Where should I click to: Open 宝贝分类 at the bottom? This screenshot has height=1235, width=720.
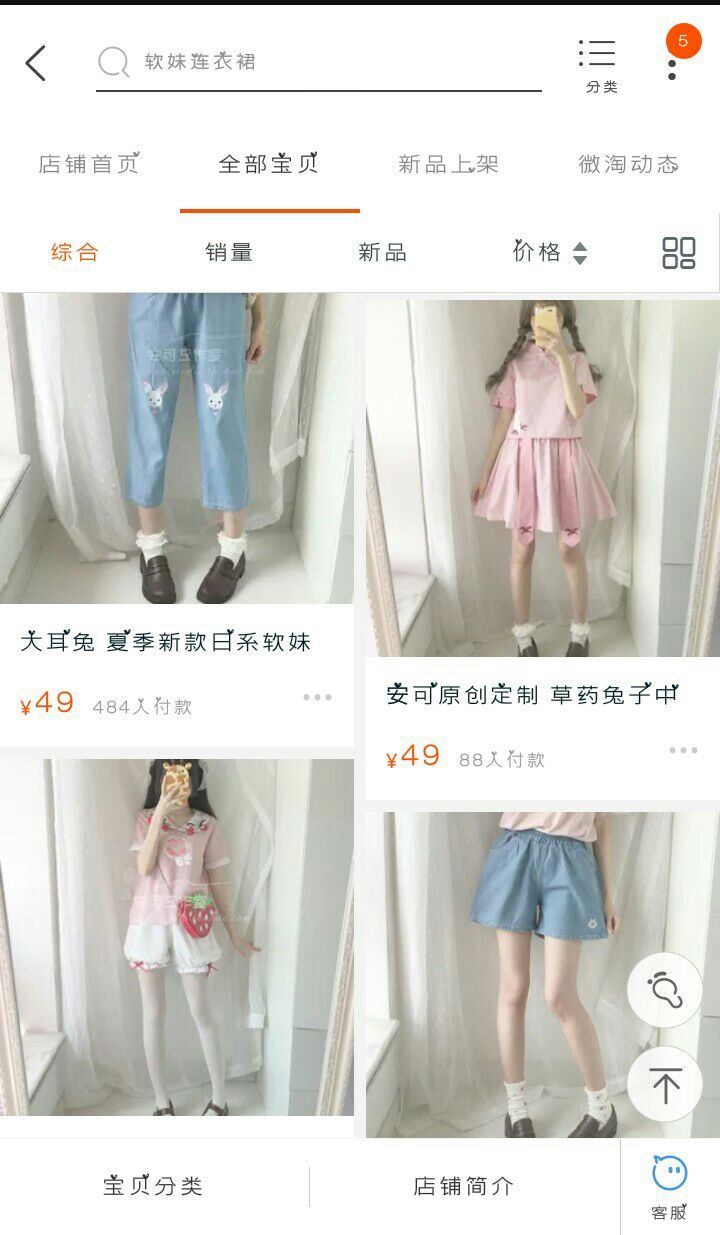[153, 1186]
